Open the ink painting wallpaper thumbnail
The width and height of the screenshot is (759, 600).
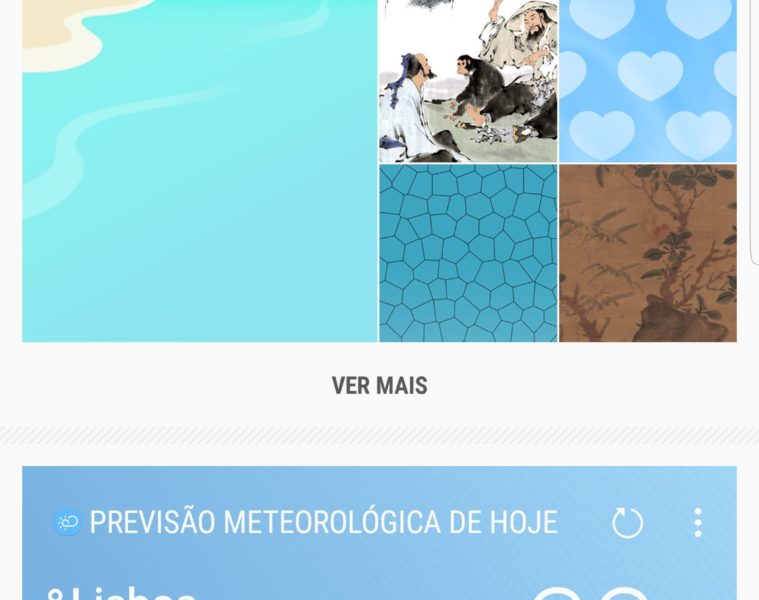(x=467, y=81)
